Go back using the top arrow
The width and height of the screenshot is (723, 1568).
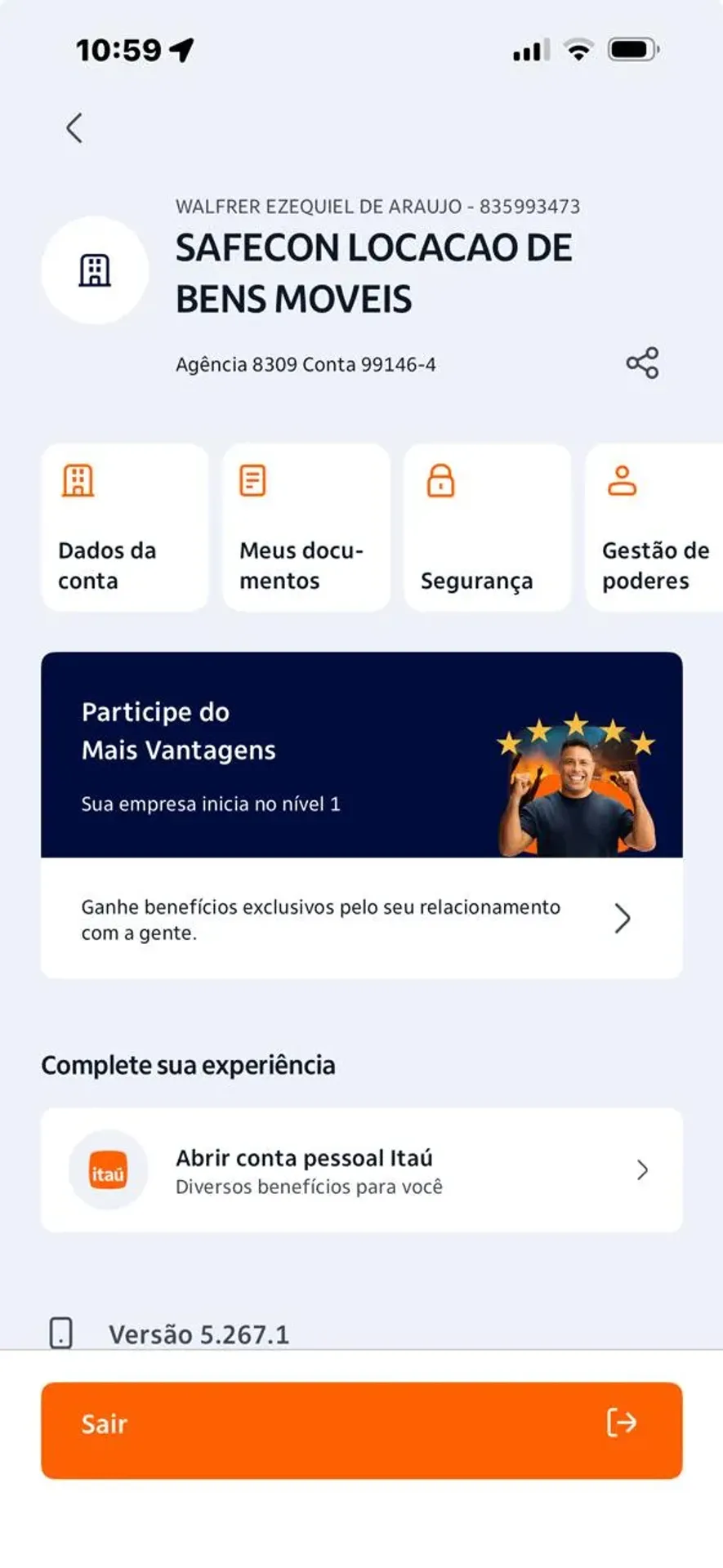click(x=74, y=128)
